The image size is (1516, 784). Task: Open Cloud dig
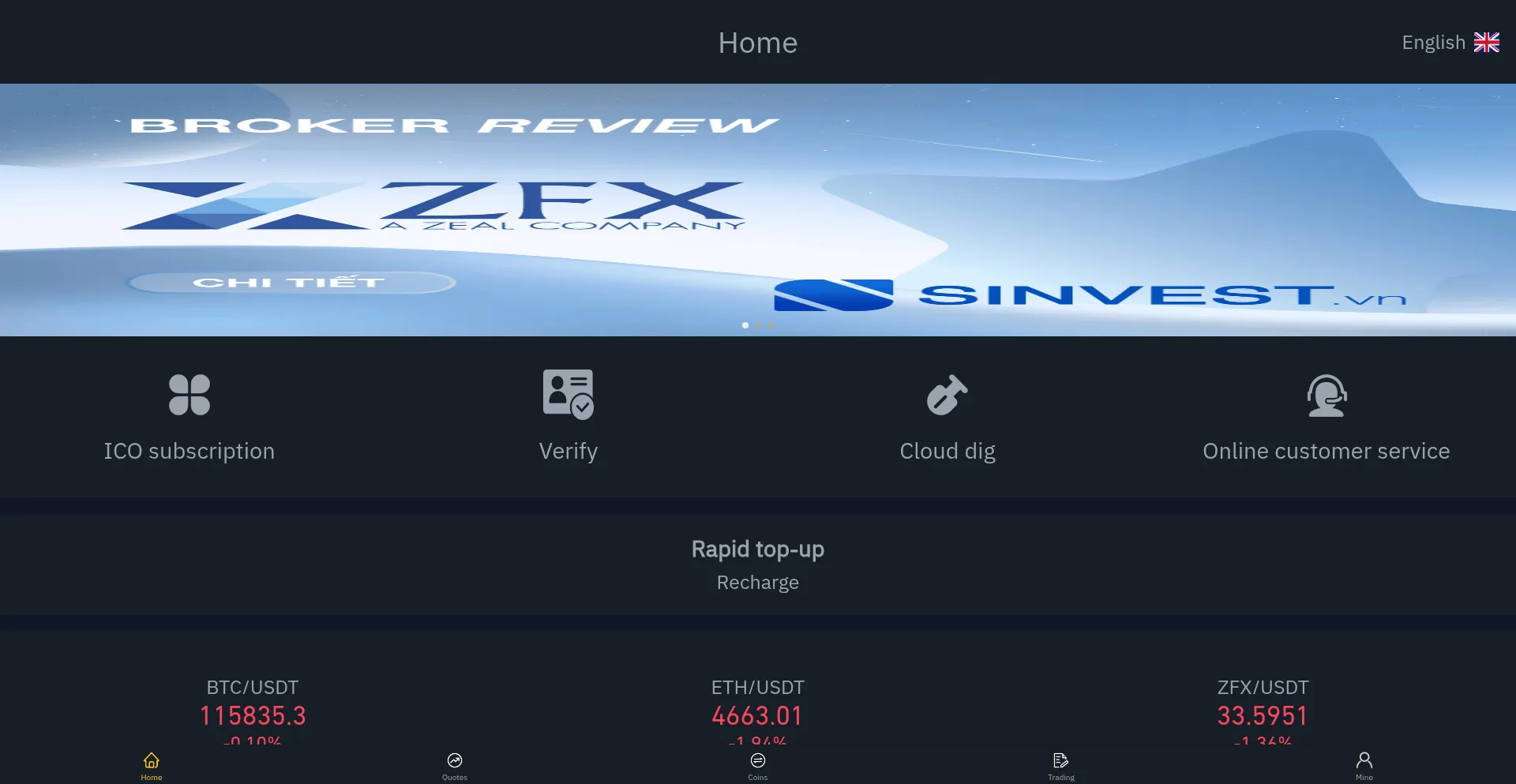coord(947,417)
